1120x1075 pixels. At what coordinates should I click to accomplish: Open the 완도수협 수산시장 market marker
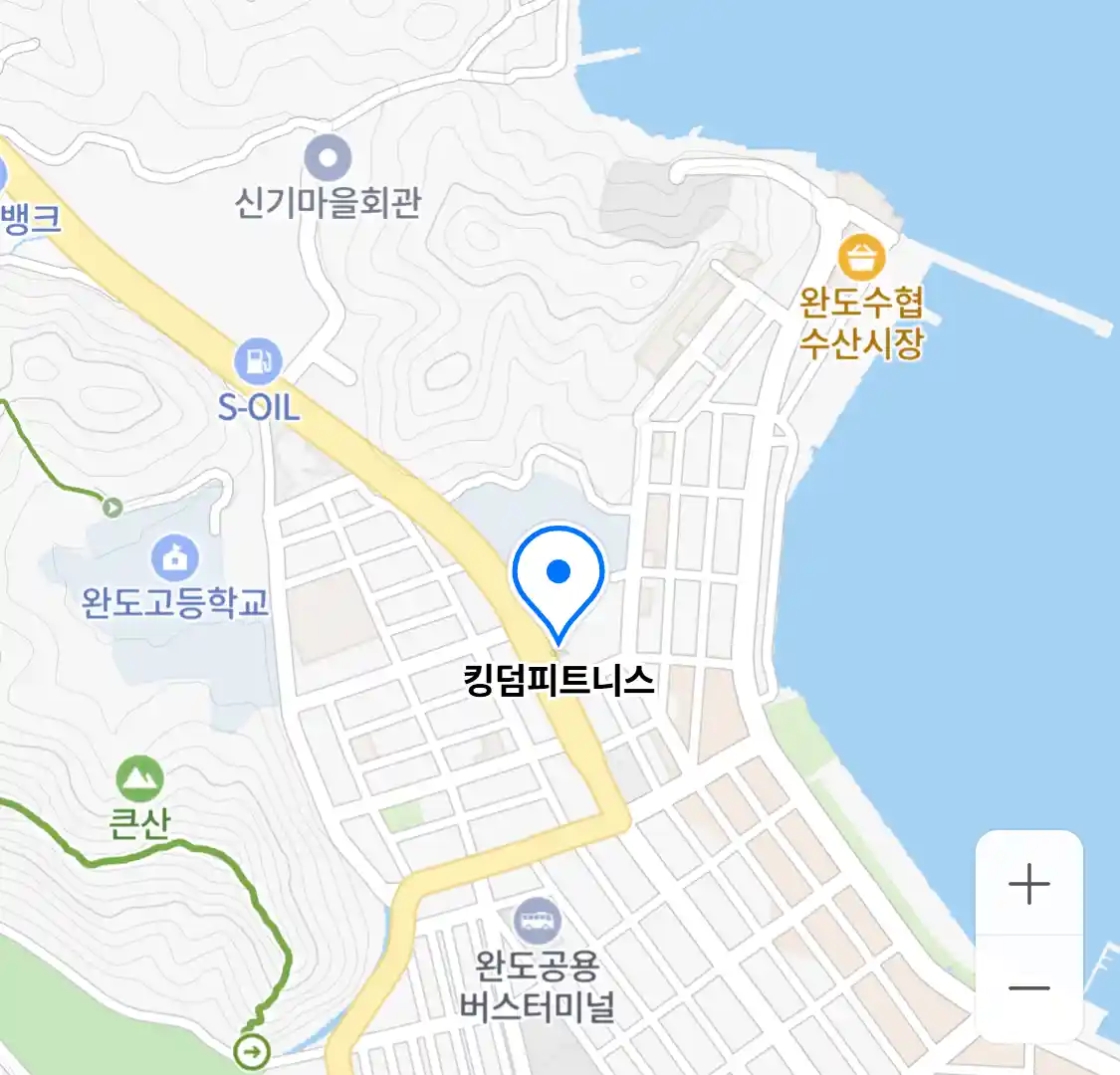pos(861,258)
